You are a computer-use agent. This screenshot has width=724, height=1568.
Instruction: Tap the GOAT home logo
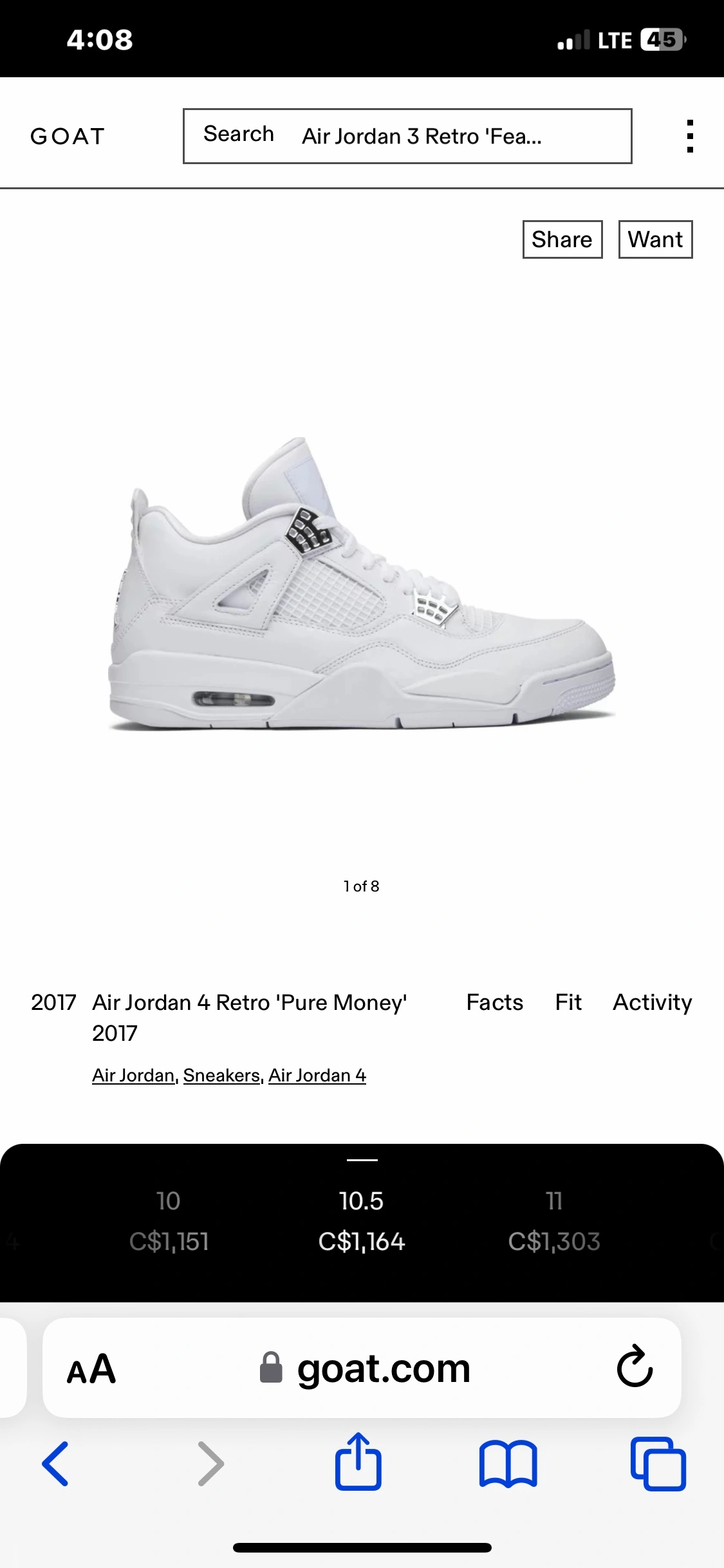[x=67, y=136]
